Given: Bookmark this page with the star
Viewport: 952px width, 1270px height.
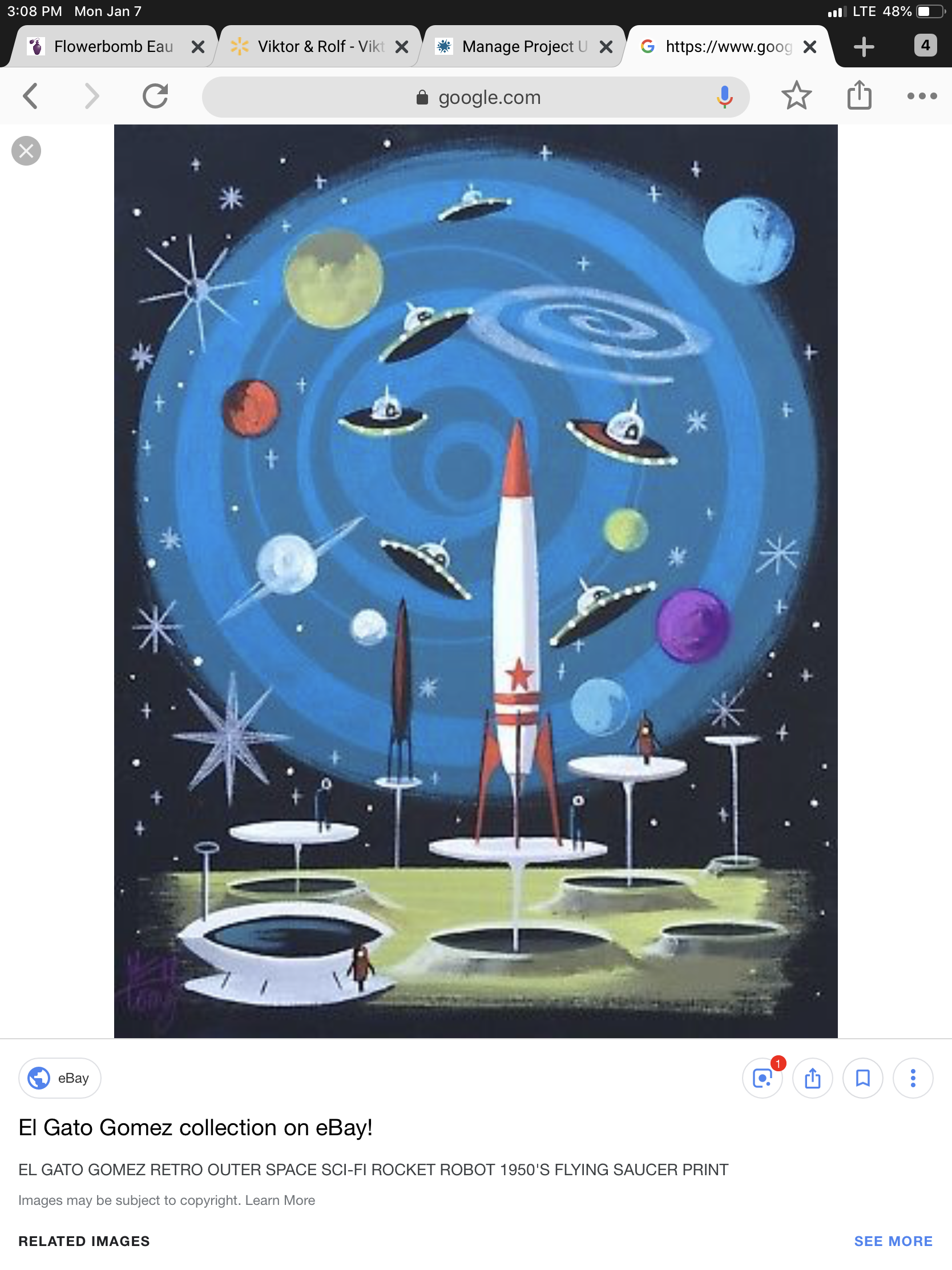Looking at the screenshot, I should [x=796, y=96].
